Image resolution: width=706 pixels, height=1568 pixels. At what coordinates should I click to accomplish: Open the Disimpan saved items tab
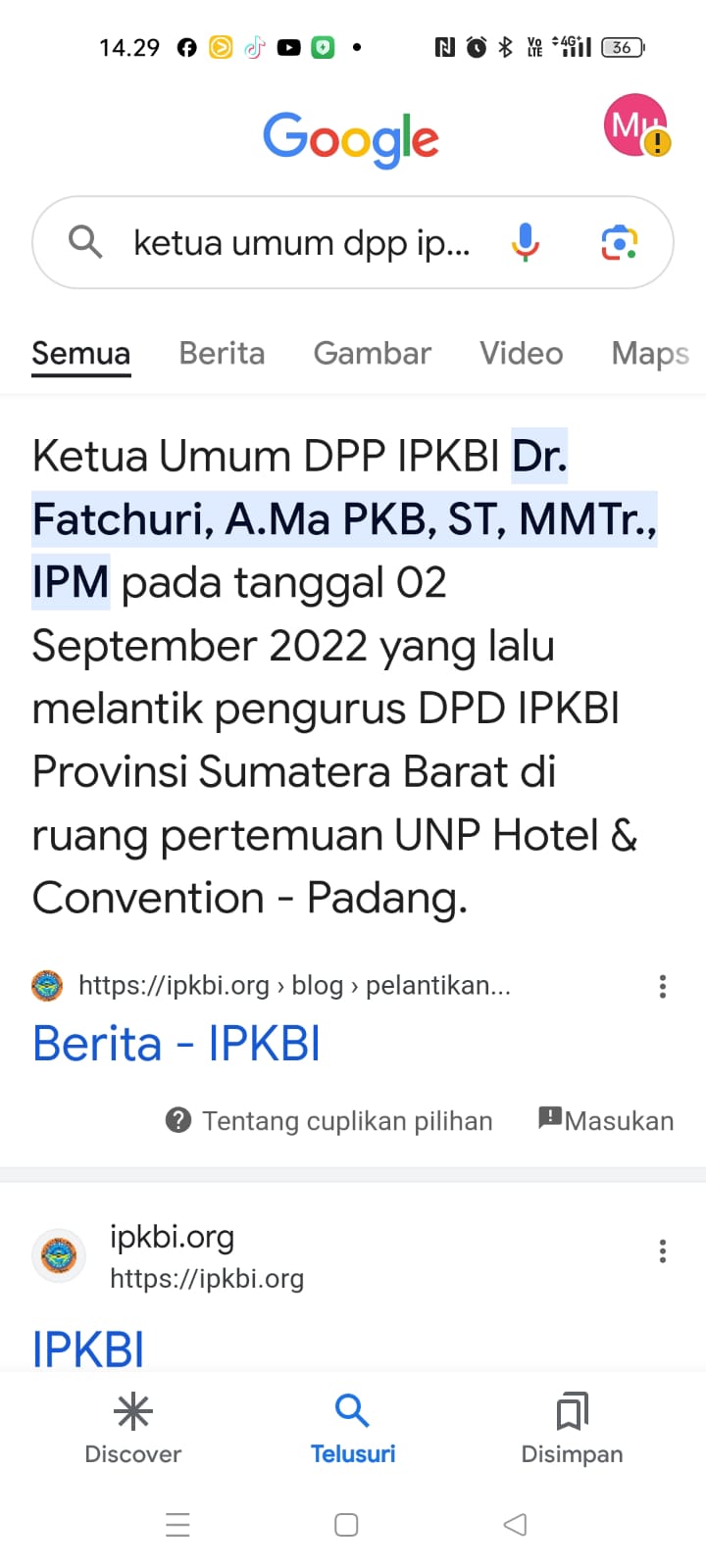(572, 1429)
